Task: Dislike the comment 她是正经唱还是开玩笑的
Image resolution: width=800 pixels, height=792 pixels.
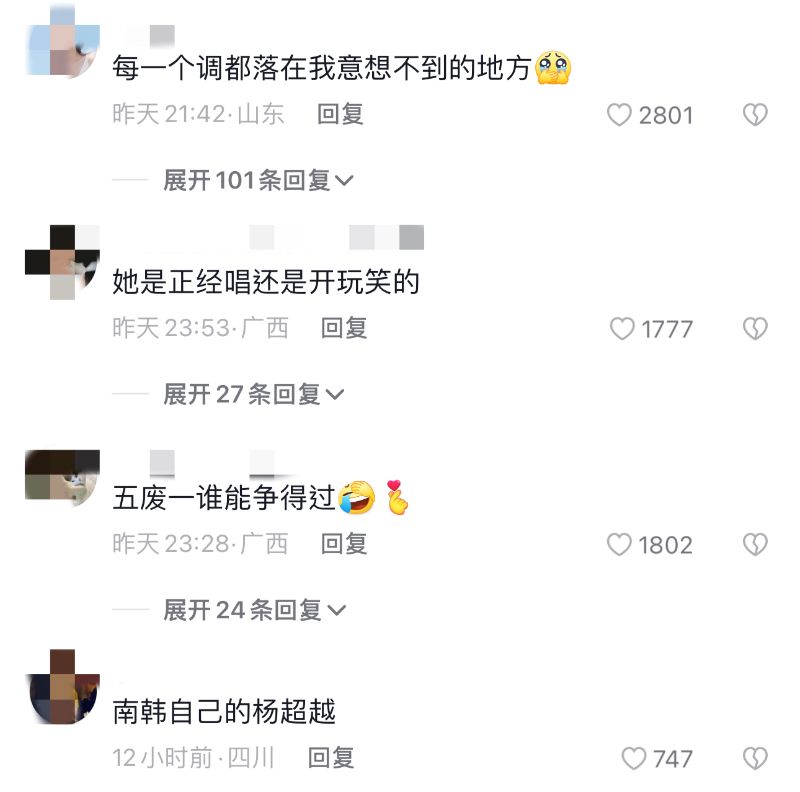Action: (x=755, y=329)
